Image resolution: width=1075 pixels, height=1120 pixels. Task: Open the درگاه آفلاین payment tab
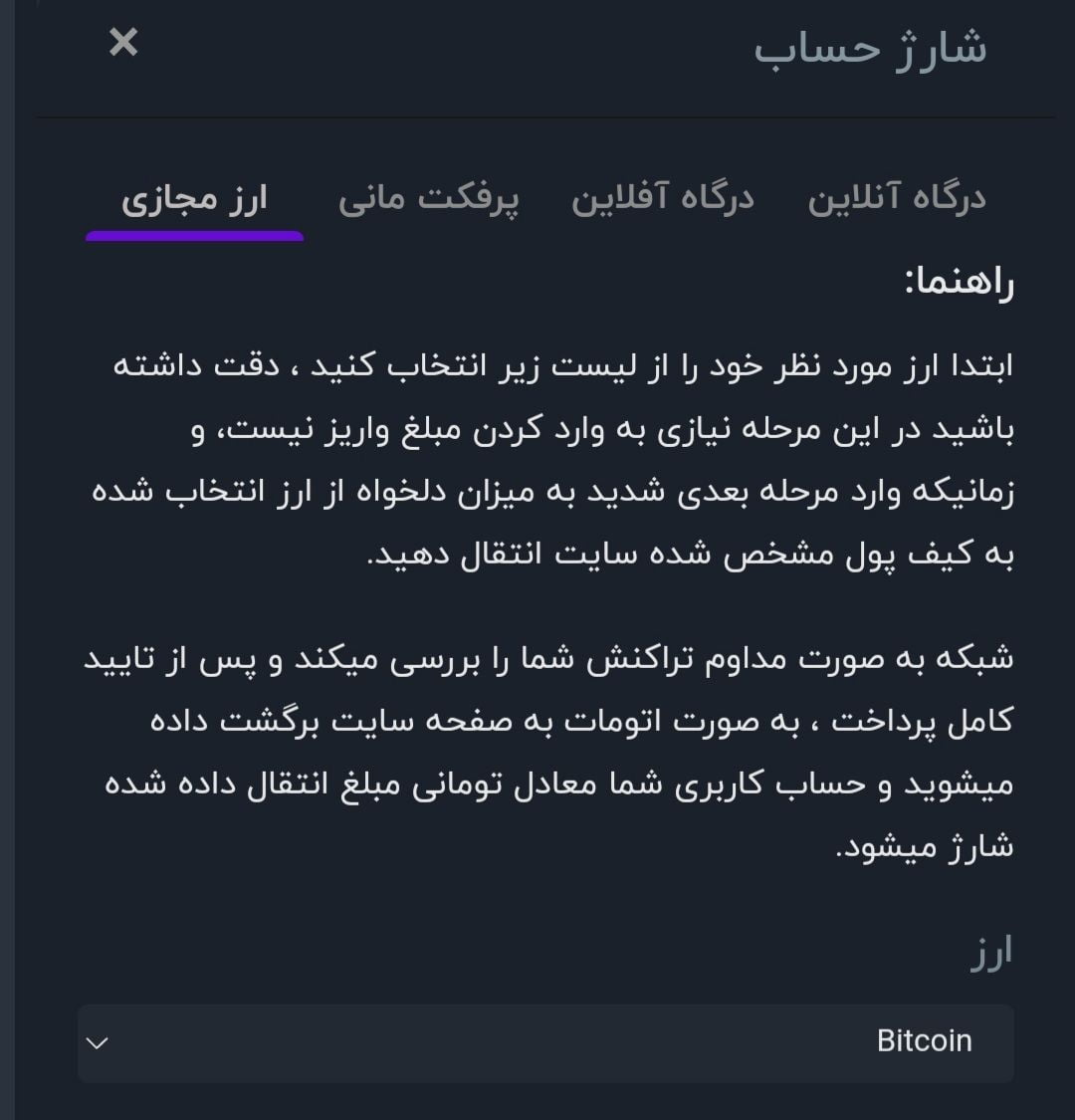tap(665, 198)
